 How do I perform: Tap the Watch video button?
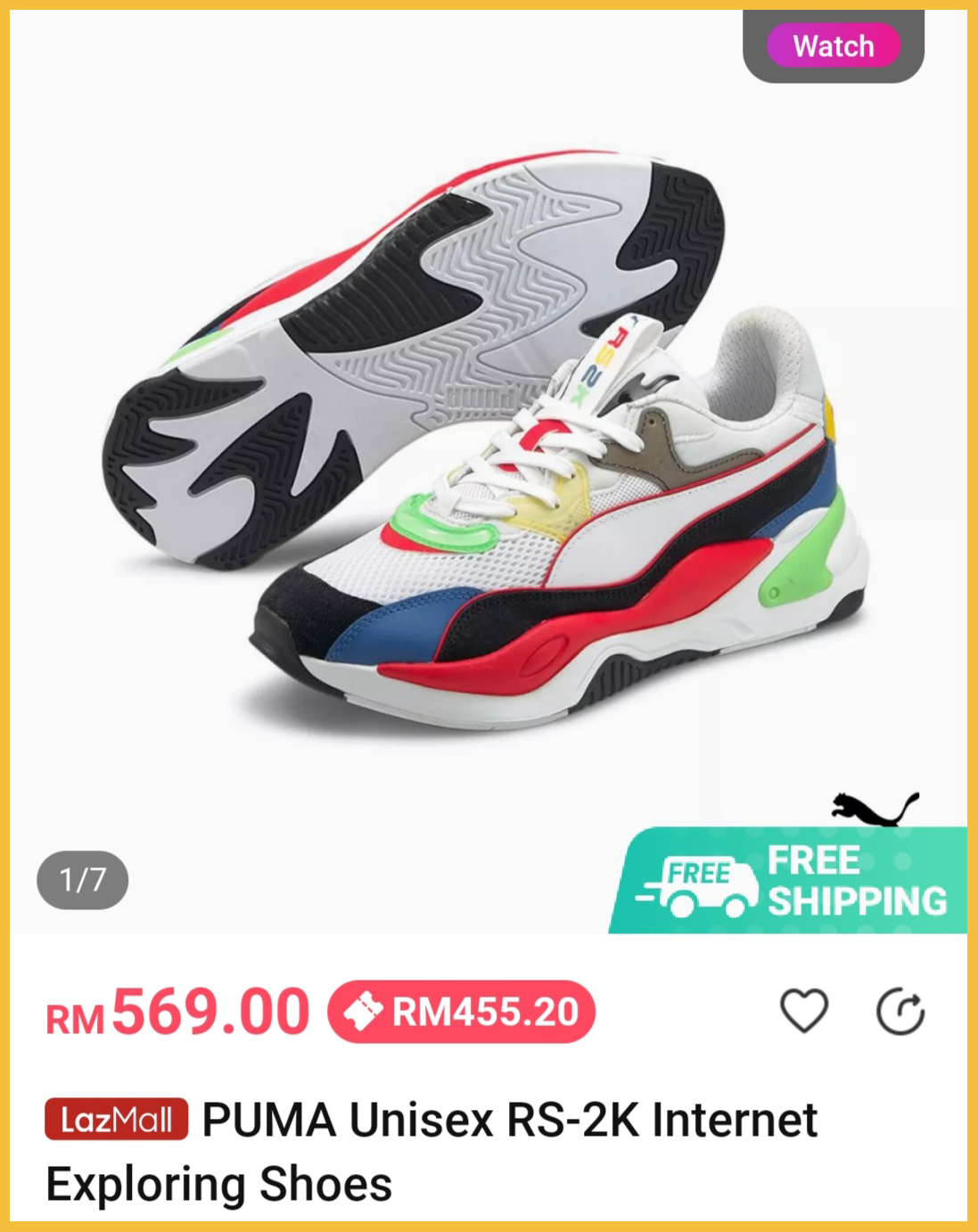(x=833, y=46)
